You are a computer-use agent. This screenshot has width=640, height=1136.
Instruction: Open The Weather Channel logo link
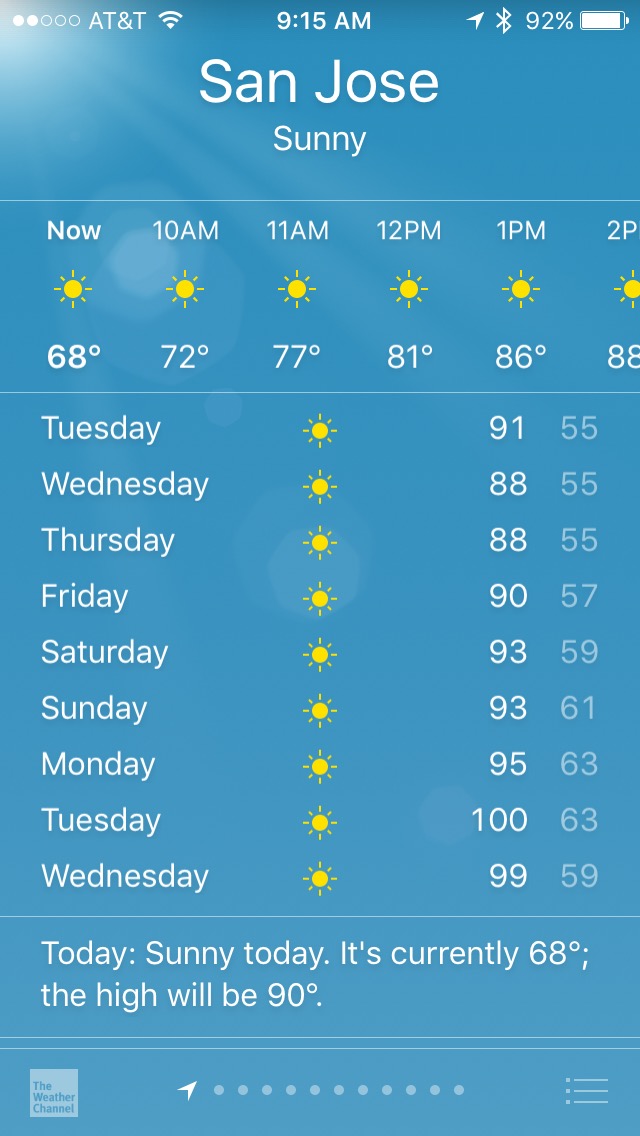click(x=54, y=1093)
